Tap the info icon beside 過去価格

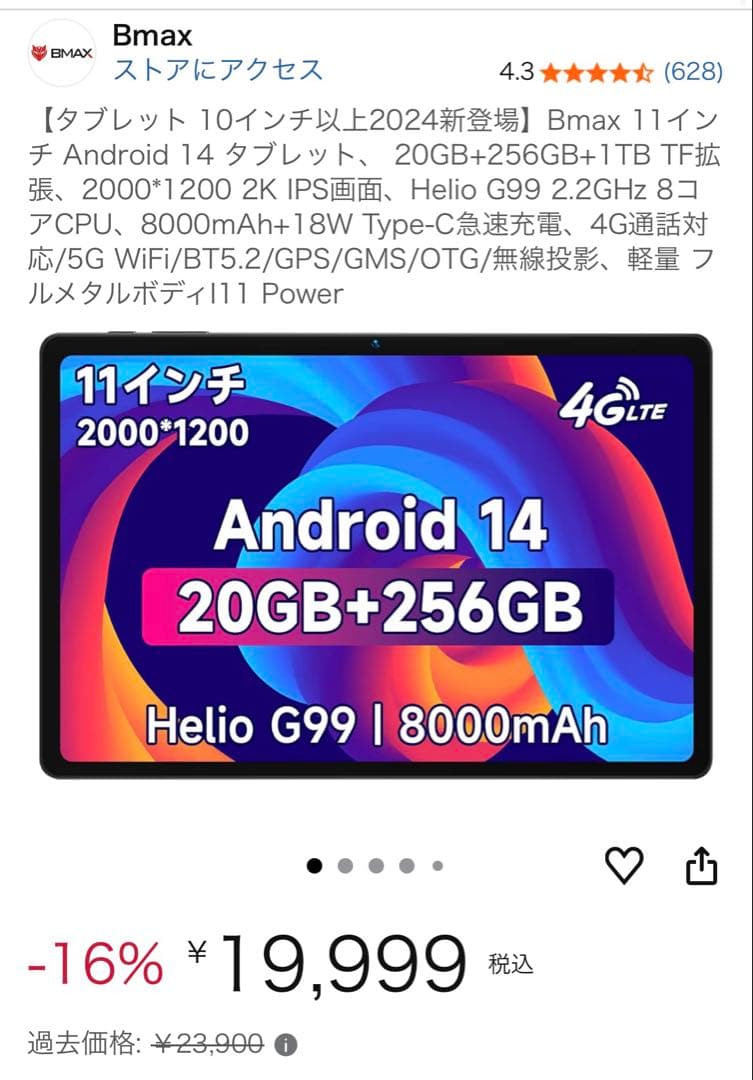(x=286, y=1045)
